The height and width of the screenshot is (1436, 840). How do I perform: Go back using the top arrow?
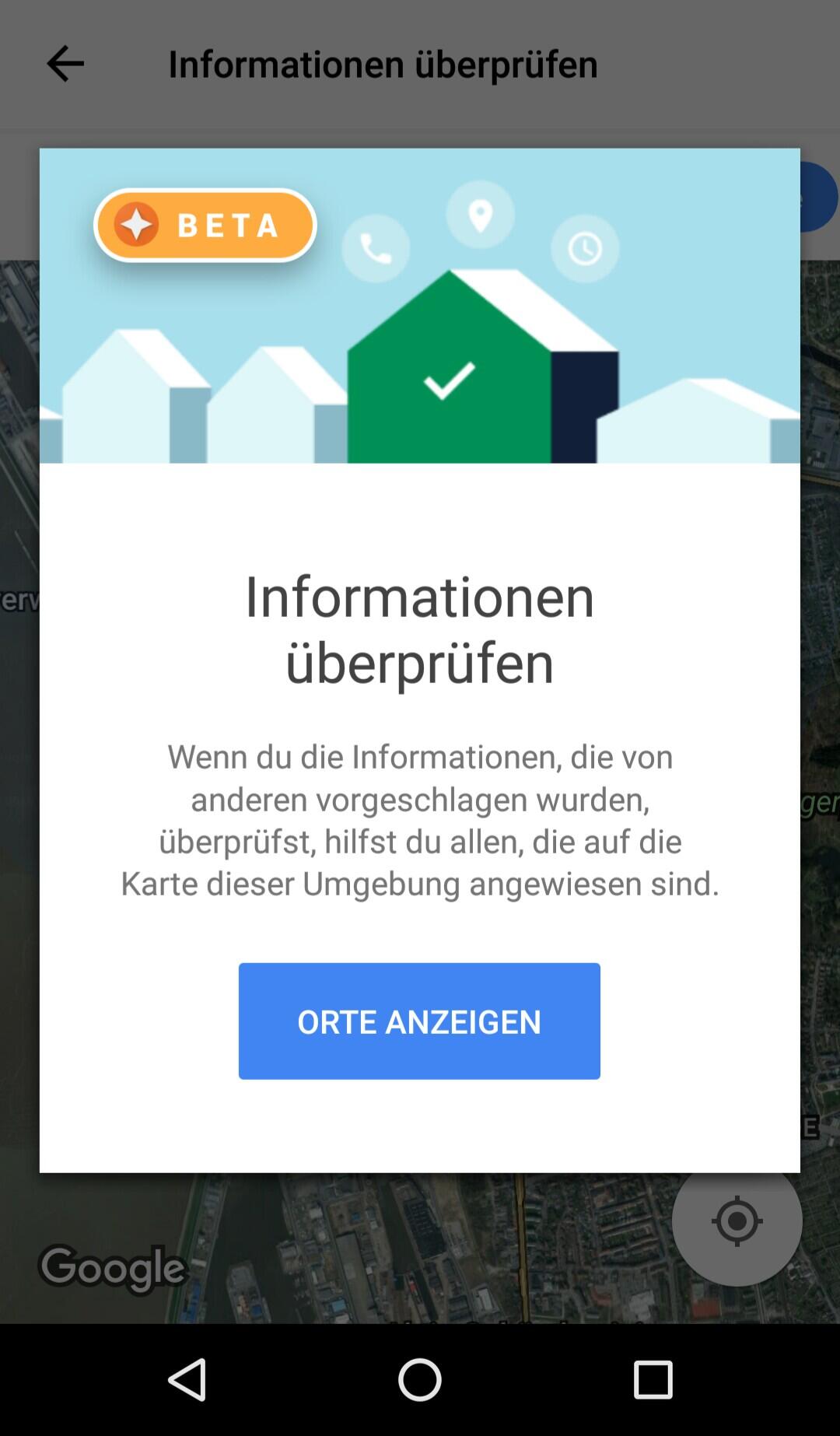click(65, 64)
